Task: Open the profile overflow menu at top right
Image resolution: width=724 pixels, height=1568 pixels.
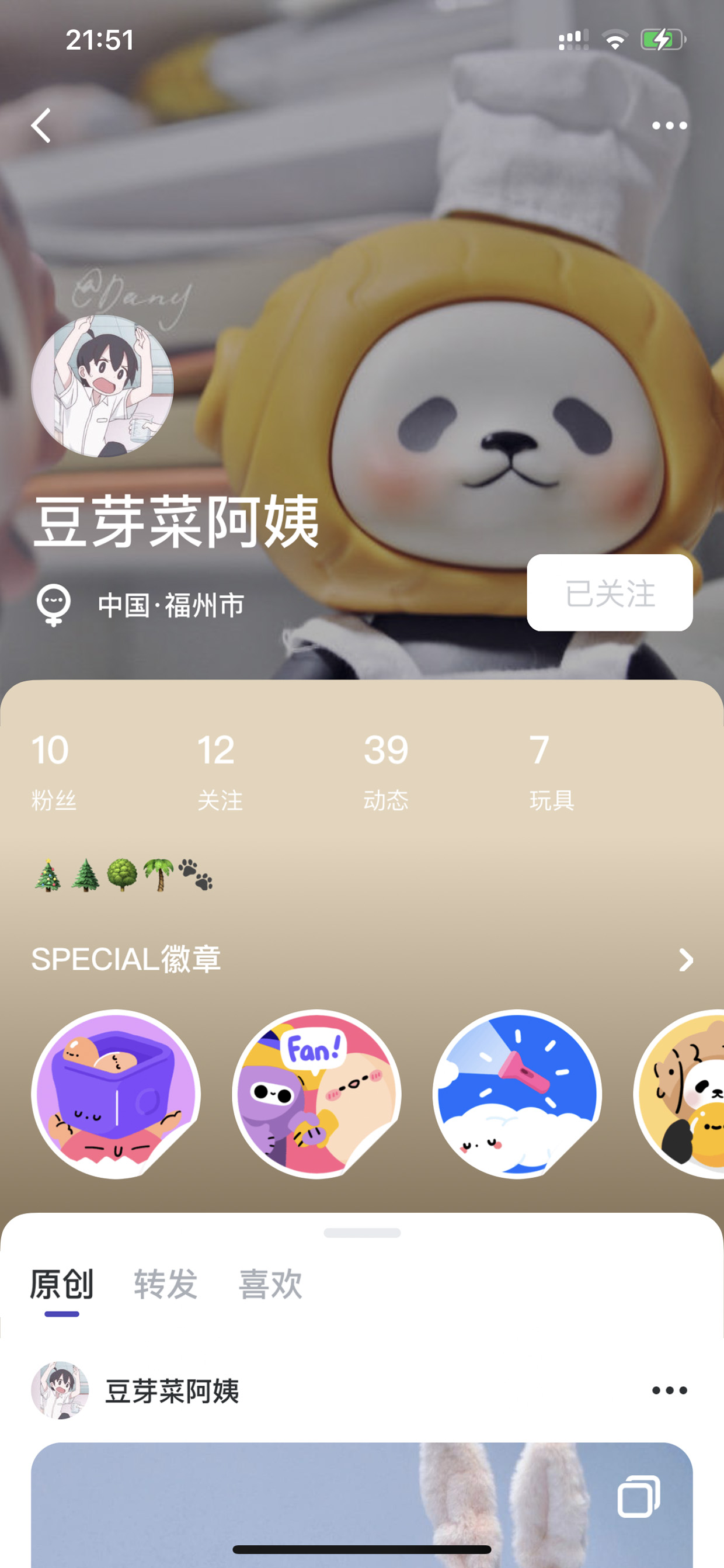Action: click(669, 126)
